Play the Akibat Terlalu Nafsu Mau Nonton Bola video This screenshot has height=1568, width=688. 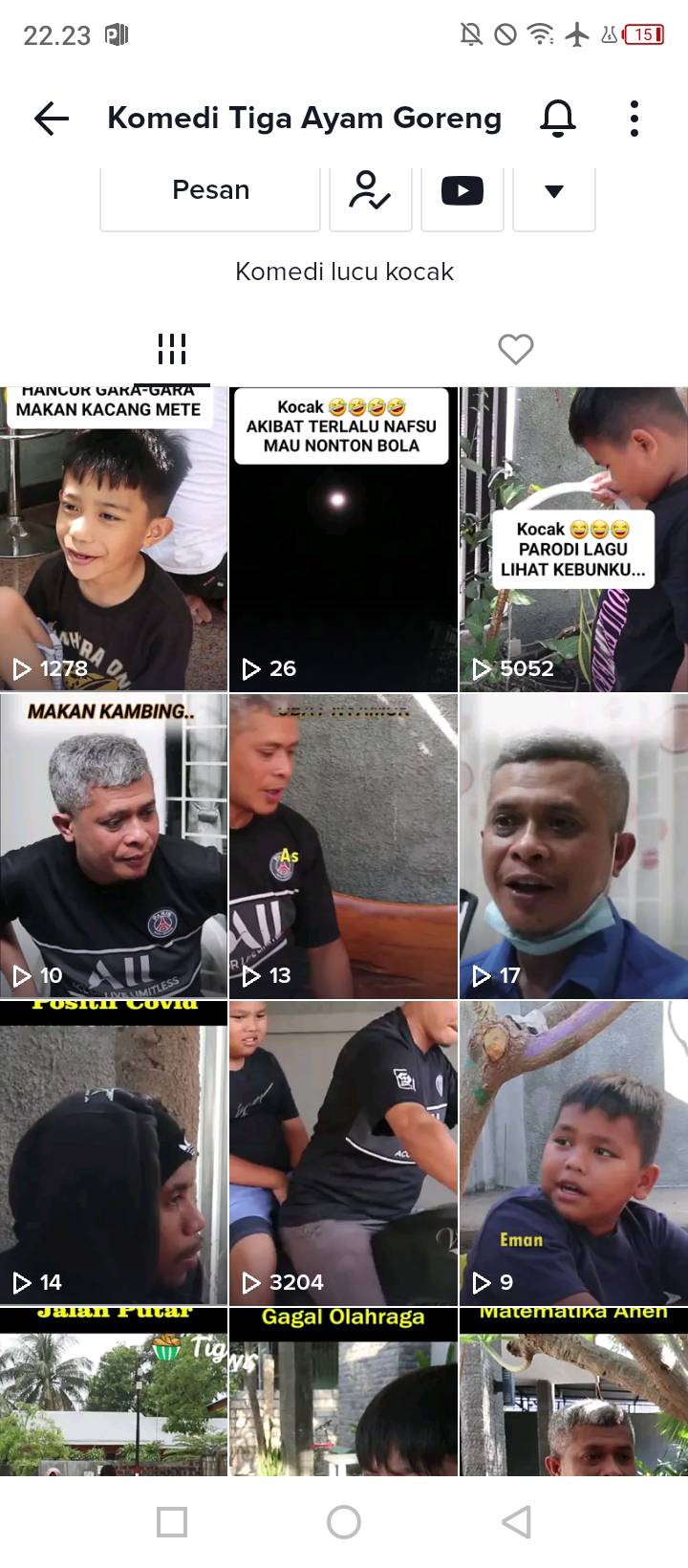point(343,538)
